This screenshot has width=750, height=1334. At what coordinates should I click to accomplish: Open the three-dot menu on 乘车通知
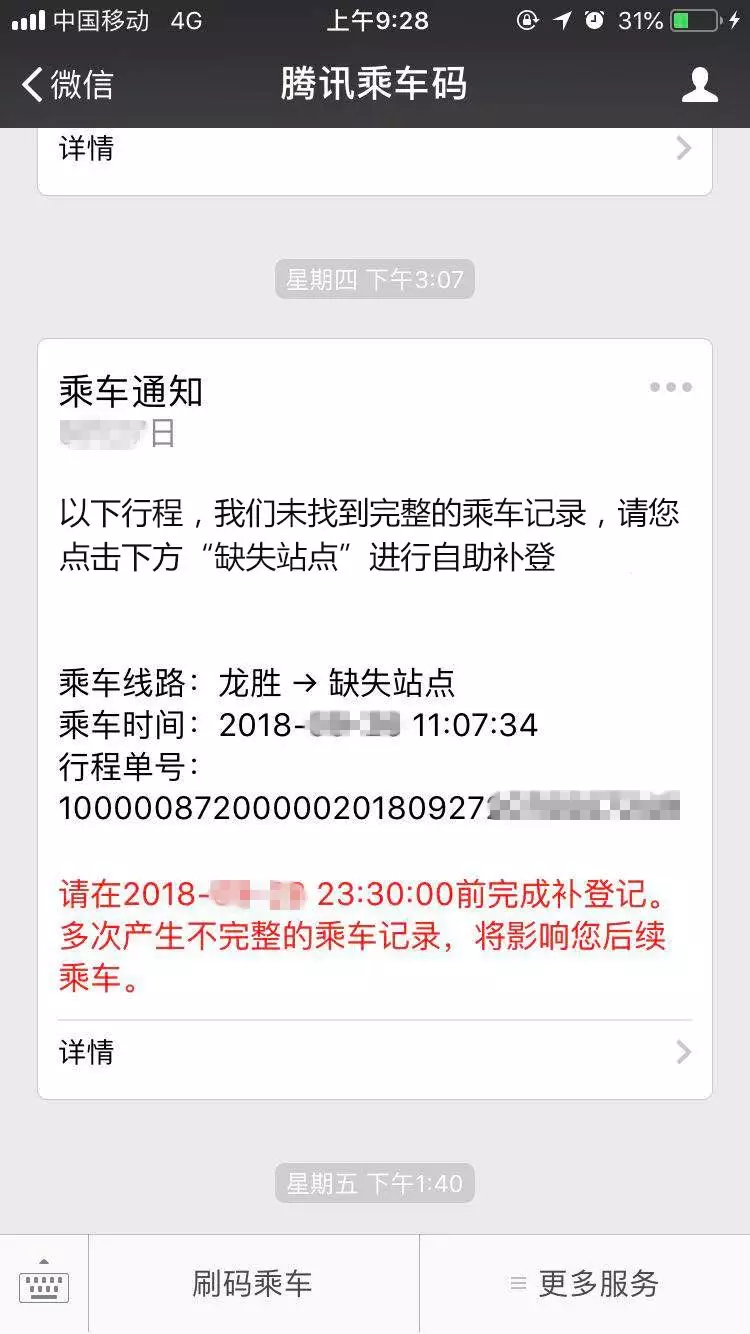(x=670, y=387)
